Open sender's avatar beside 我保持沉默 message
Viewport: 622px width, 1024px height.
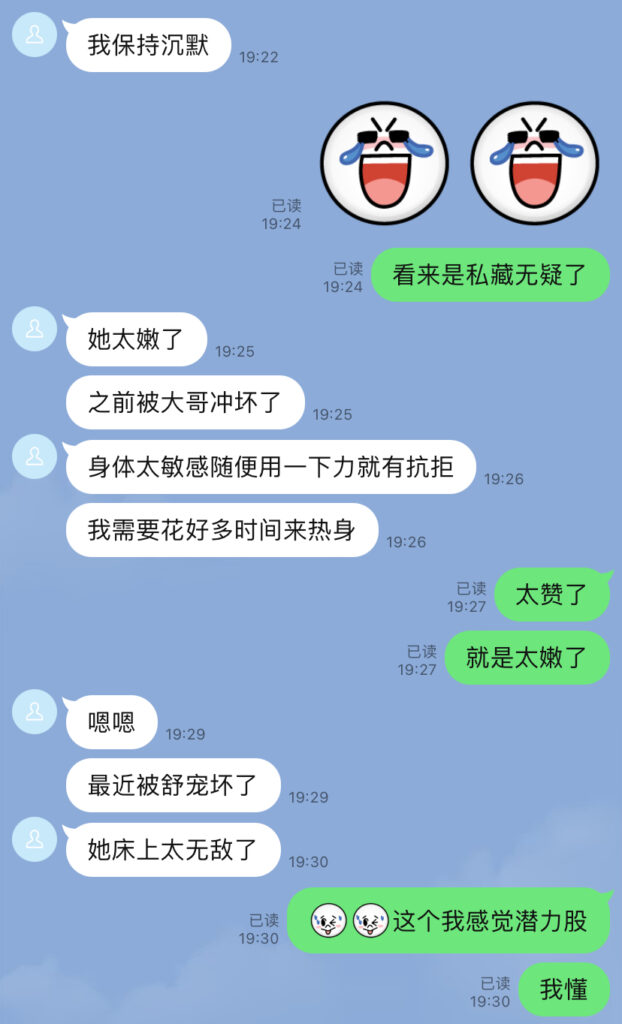34,36
